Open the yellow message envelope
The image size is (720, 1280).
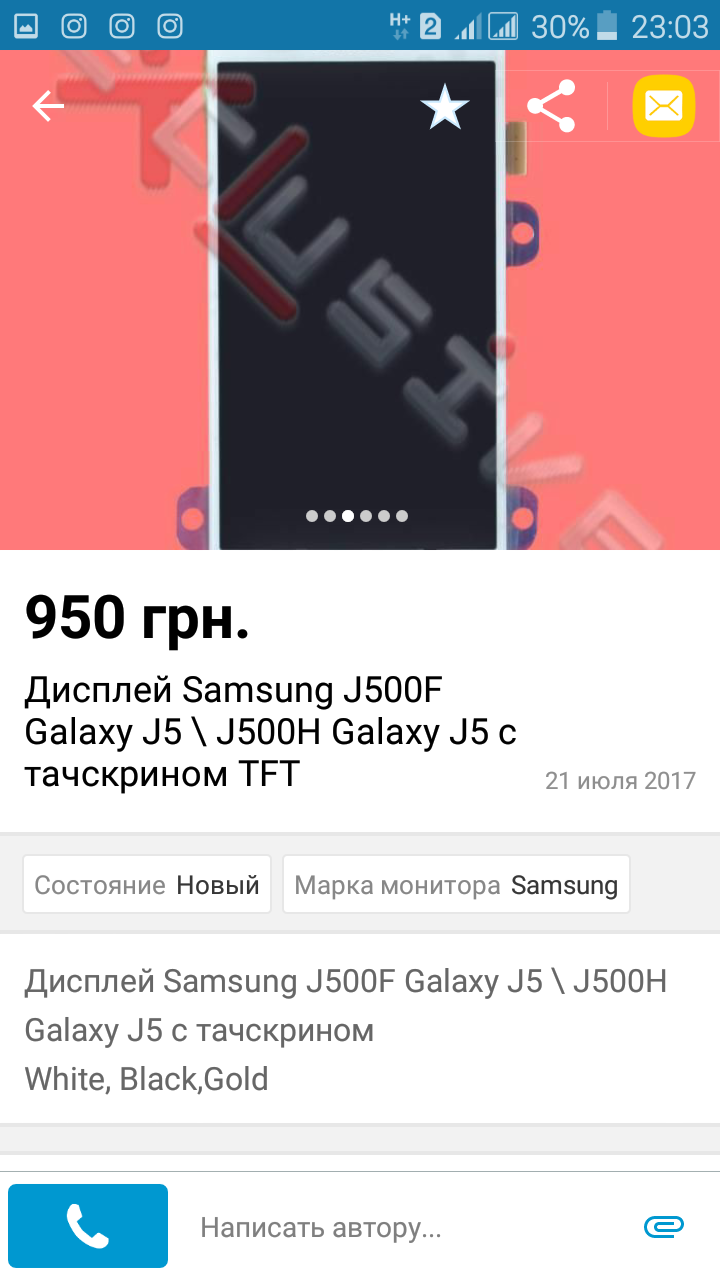[x=663, y=106]
